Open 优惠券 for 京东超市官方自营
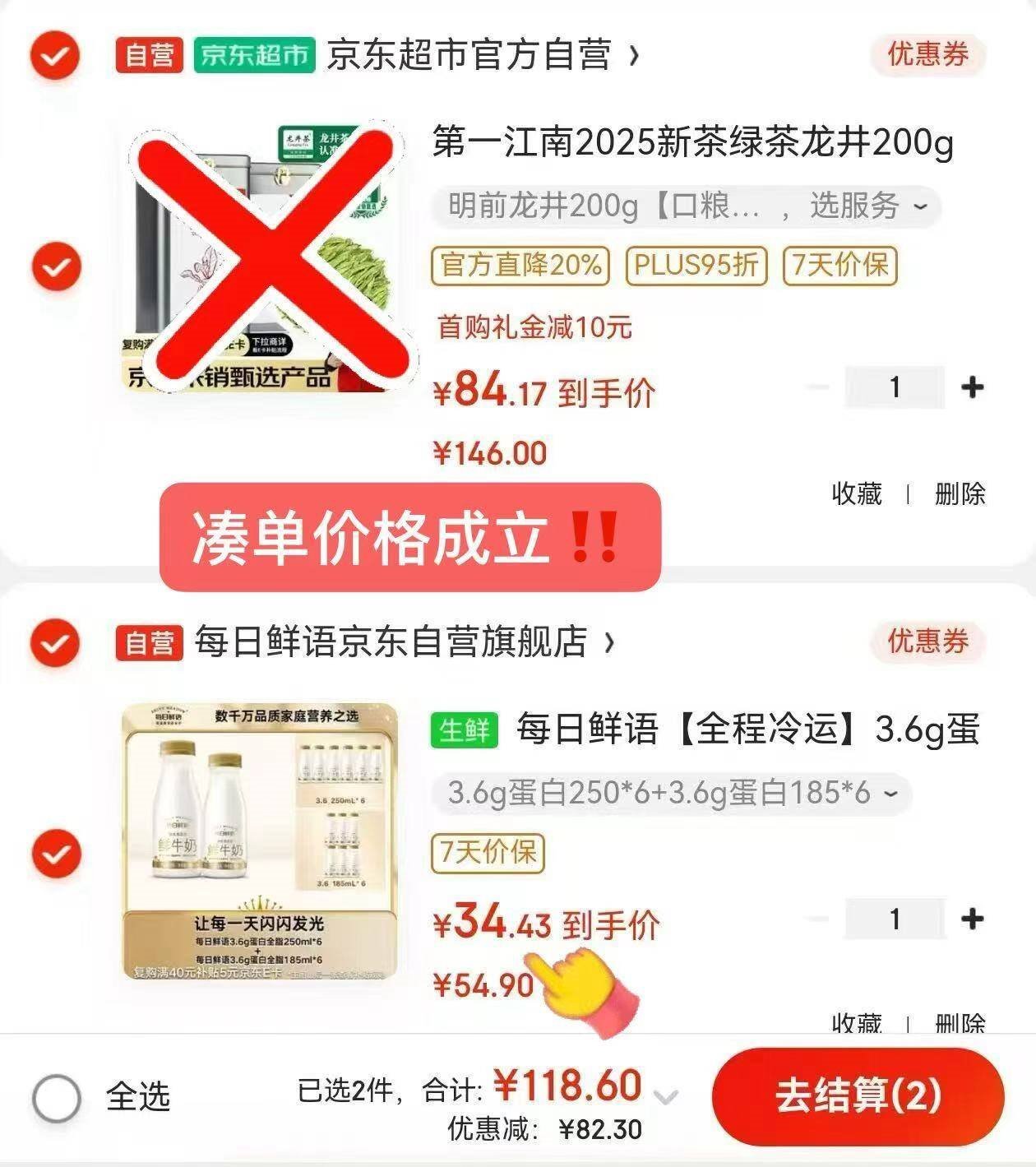 pyautogui.click(x=927, y=55)
